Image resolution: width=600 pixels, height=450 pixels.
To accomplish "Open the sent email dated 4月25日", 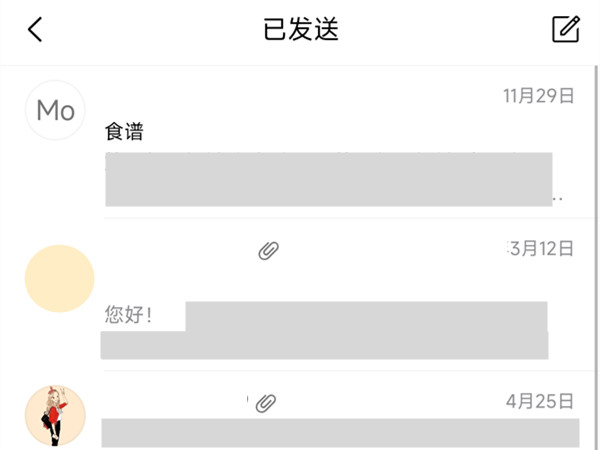I will coord(330,415).
